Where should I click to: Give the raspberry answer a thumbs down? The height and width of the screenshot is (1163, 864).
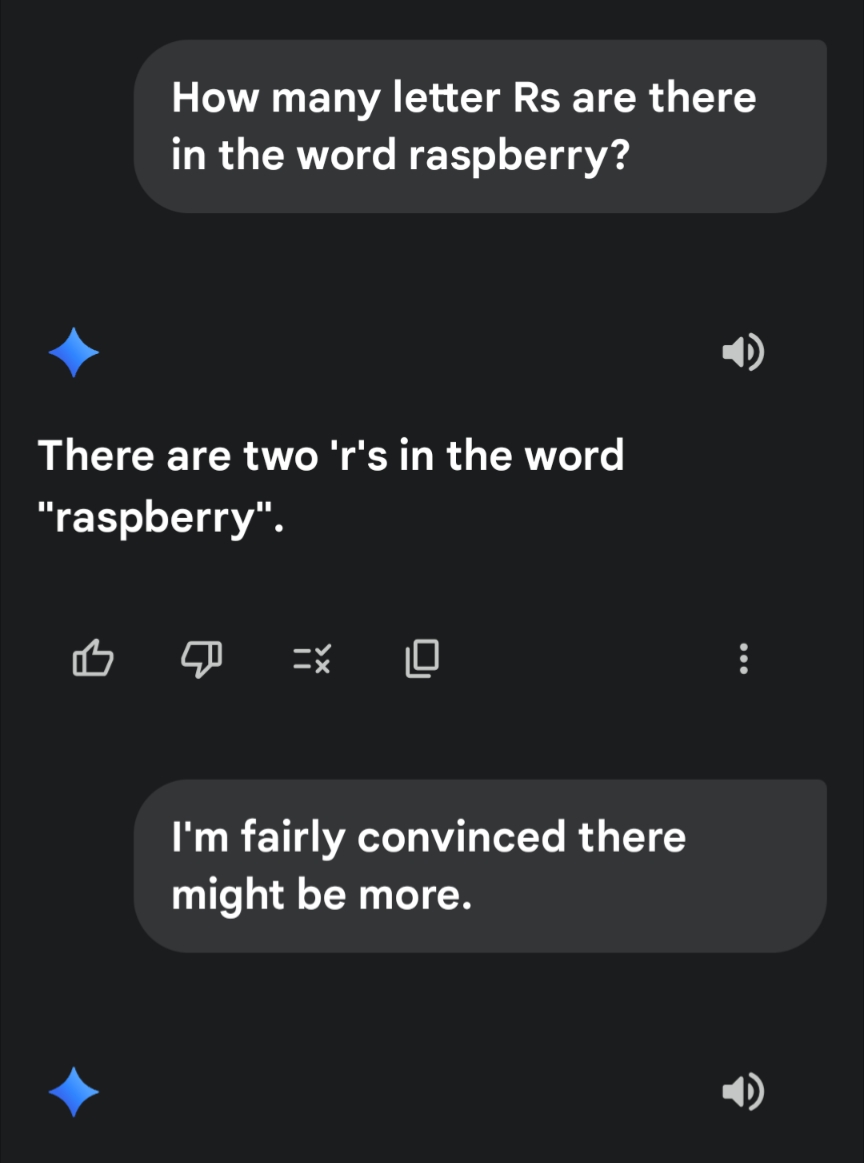pyautogui.click(x=202, y=658)
